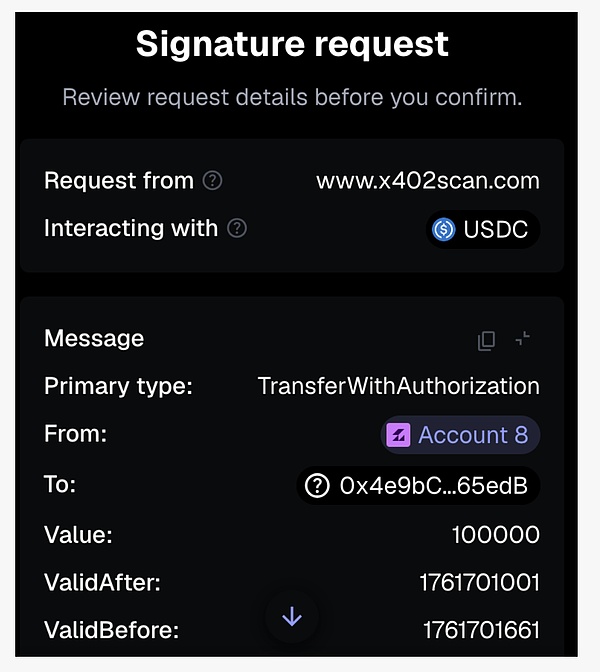Screen dimensions: 600x672
Task: Show info about Request from
Action: [212, 181]
